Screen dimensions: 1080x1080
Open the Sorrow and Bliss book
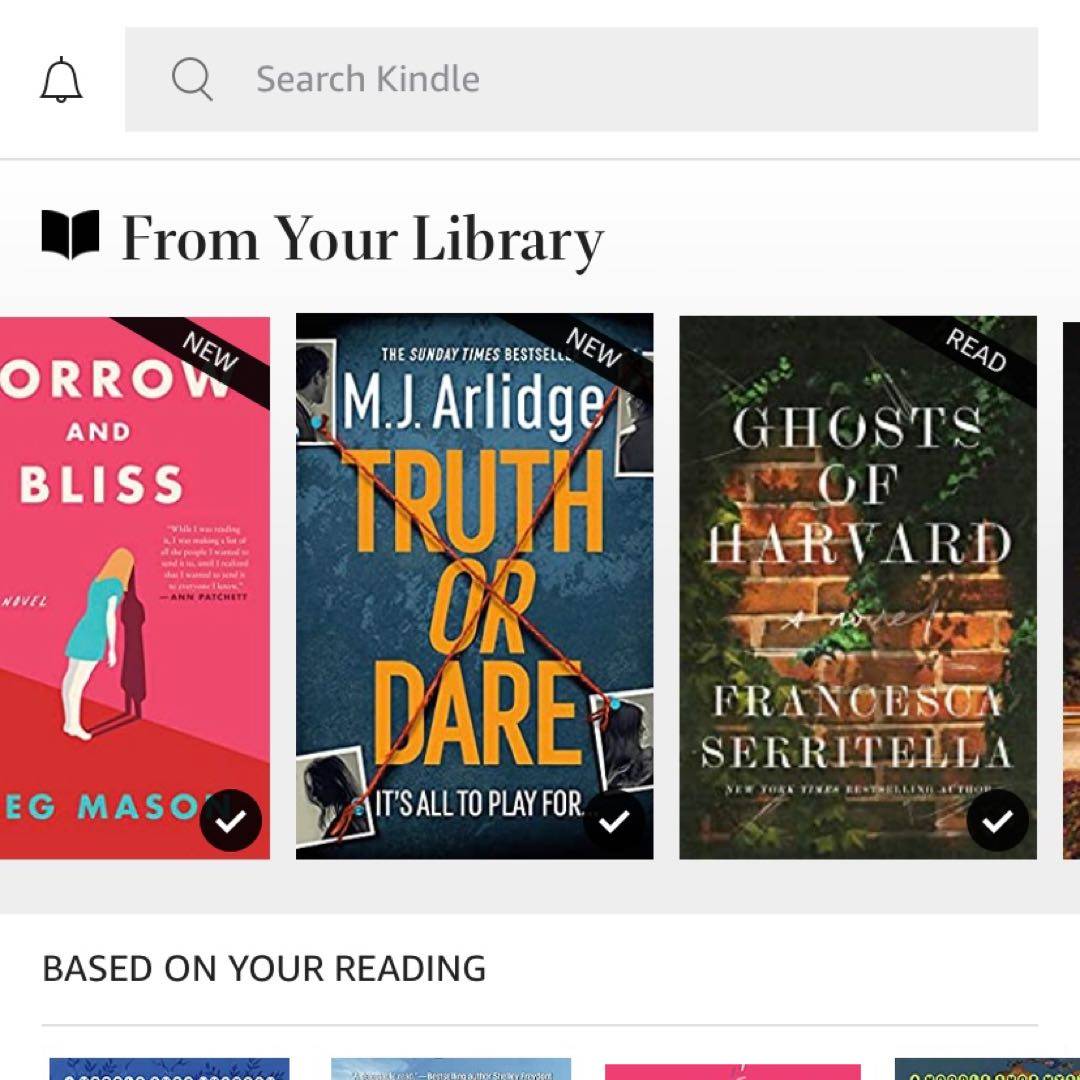[x=134, y=587]
